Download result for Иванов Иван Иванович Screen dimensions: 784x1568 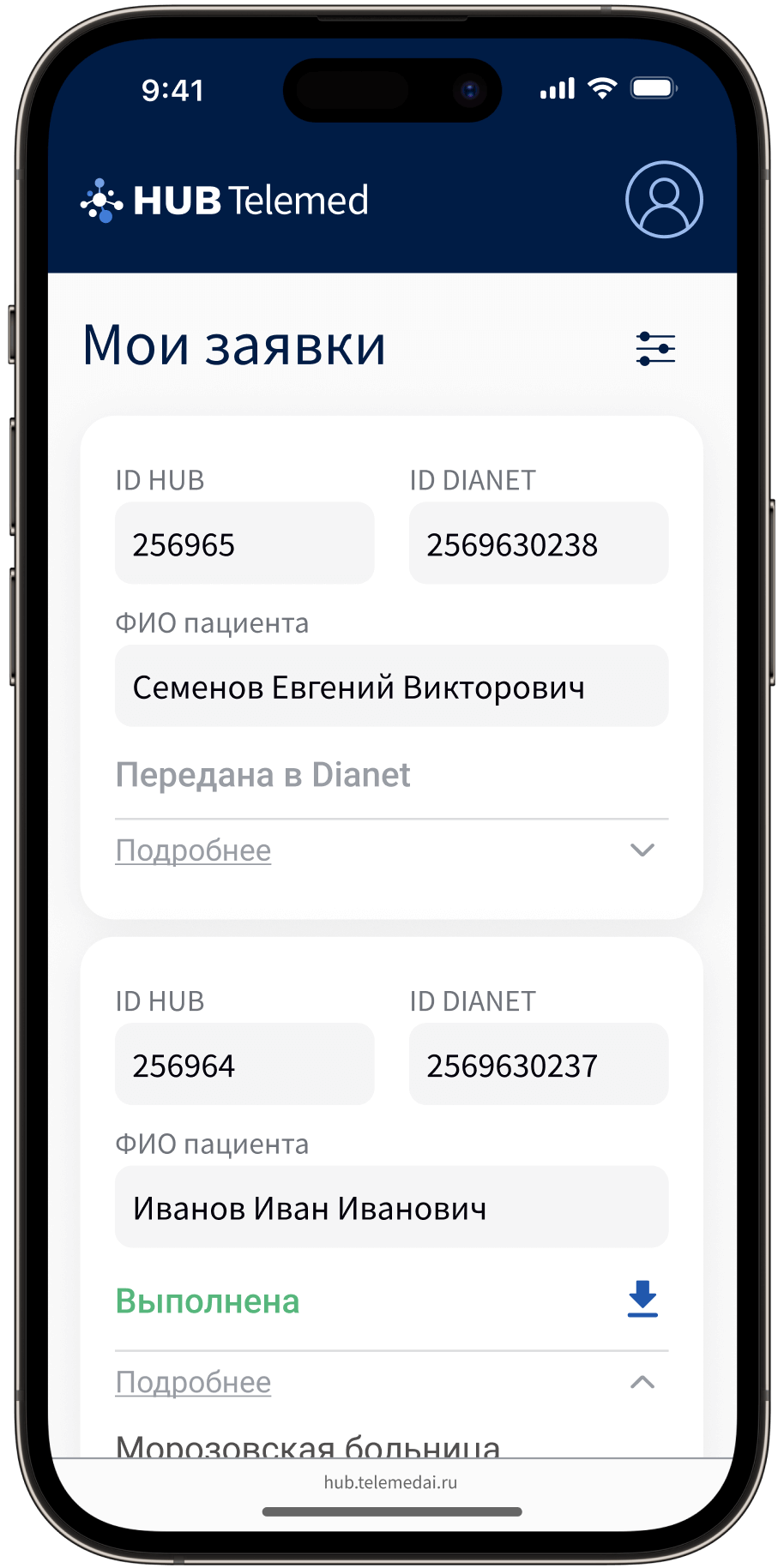point(642,1299)
